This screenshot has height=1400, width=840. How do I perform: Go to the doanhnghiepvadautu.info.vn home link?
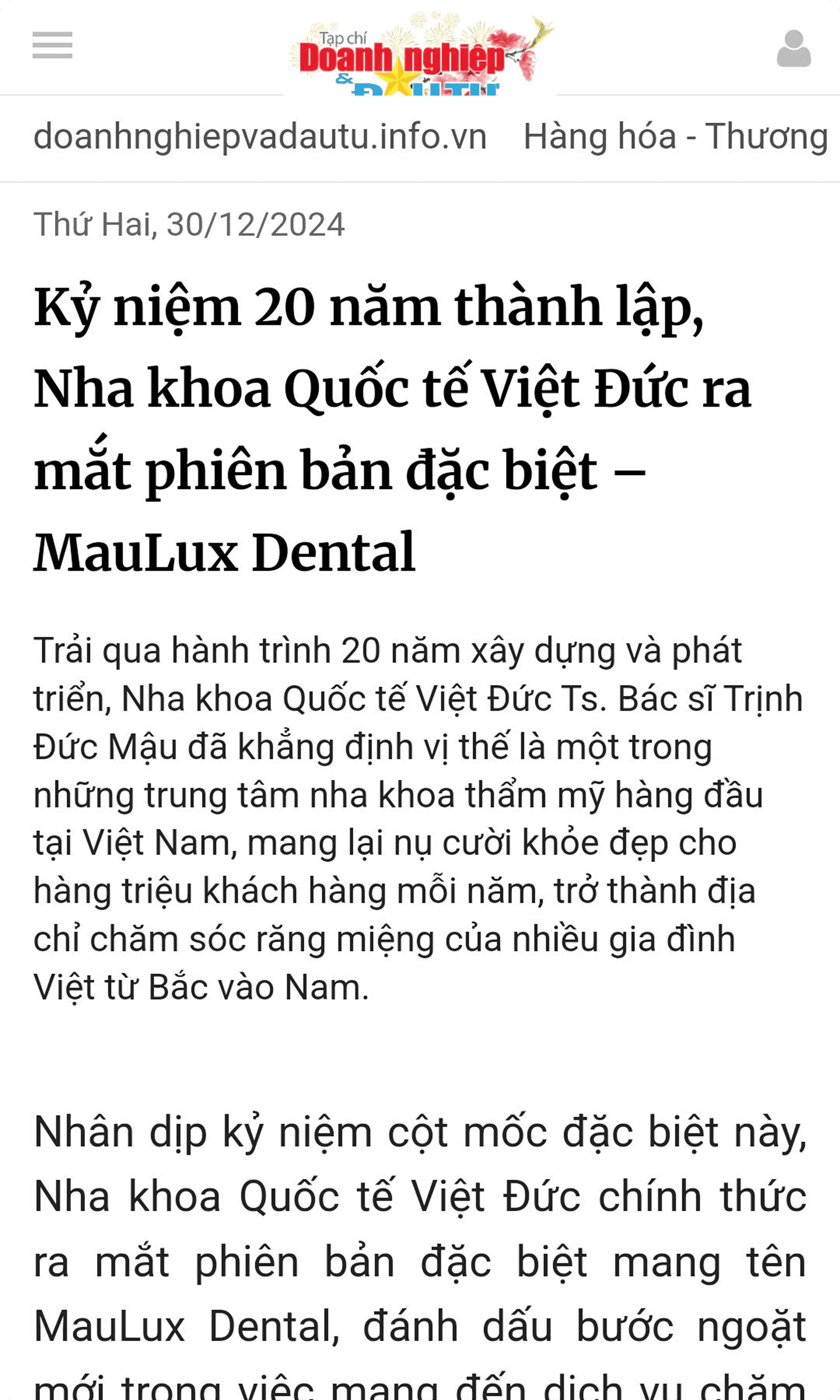pyautogui.click(x=260, y=138)
